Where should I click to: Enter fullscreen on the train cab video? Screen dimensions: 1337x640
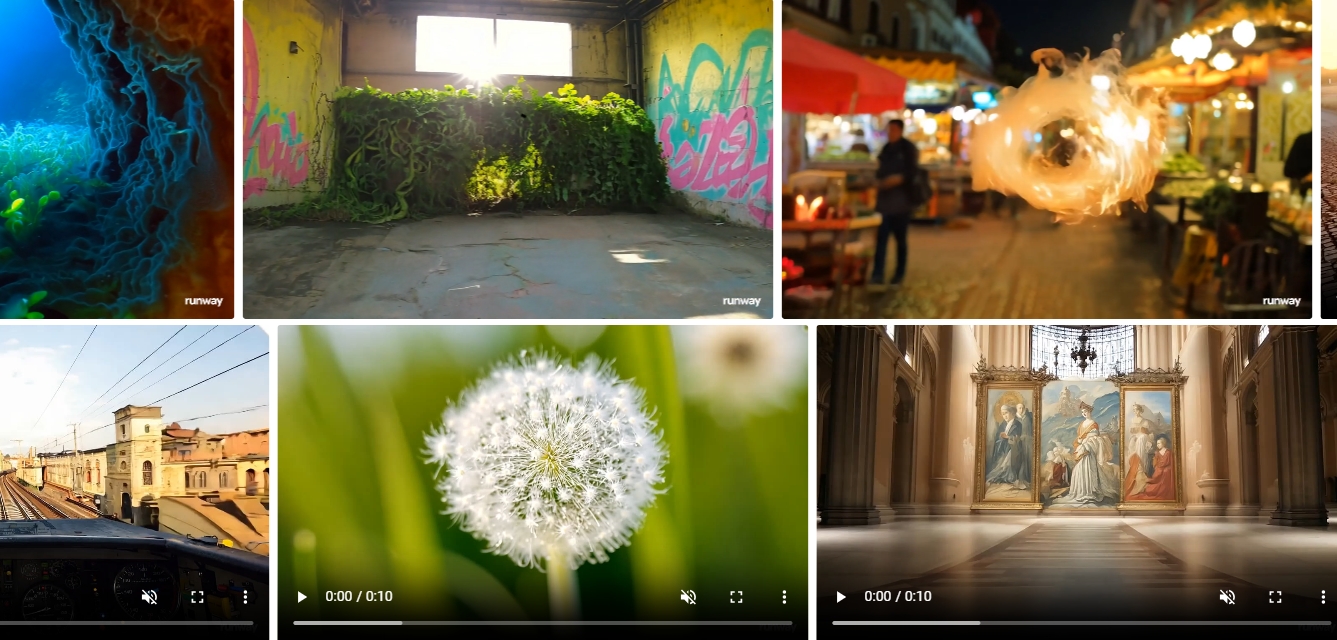(197, 597)
